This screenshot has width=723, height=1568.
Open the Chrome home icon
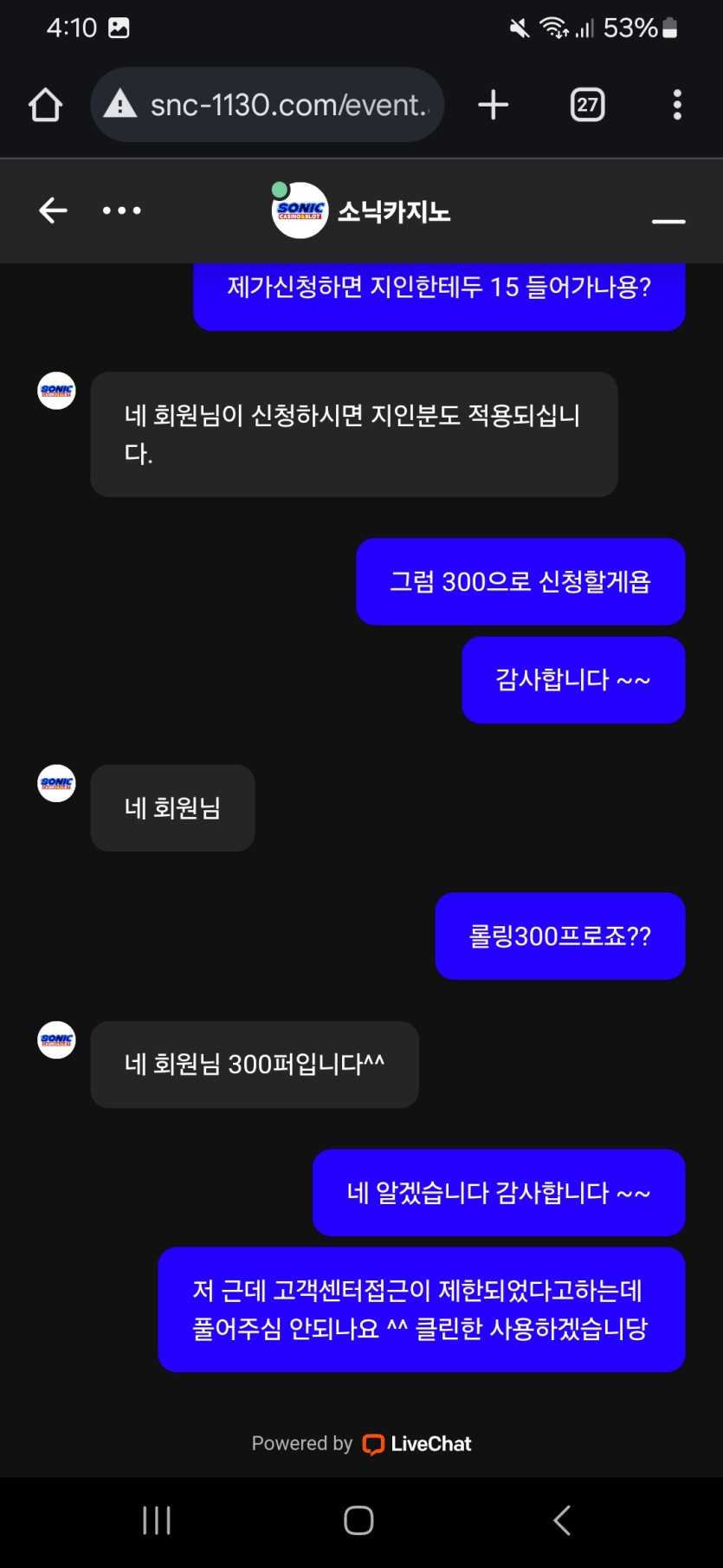45,105
